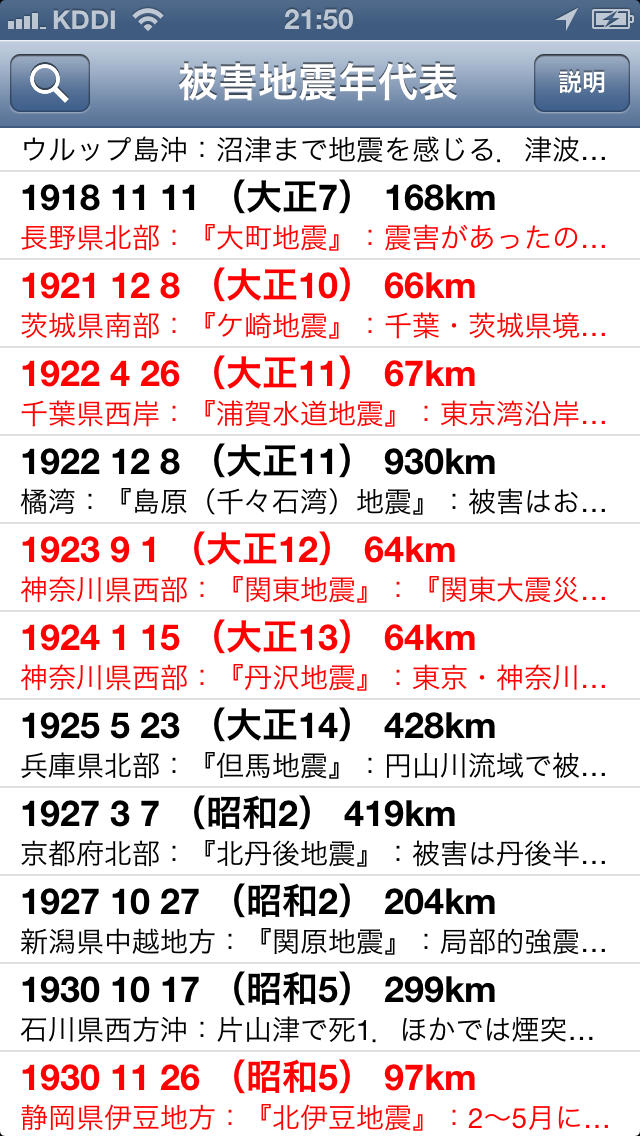The height and width of the screenshot is (1136, 640).
Task: Open the 1927 関原地震 entry
Action: [x=320, y=920]
